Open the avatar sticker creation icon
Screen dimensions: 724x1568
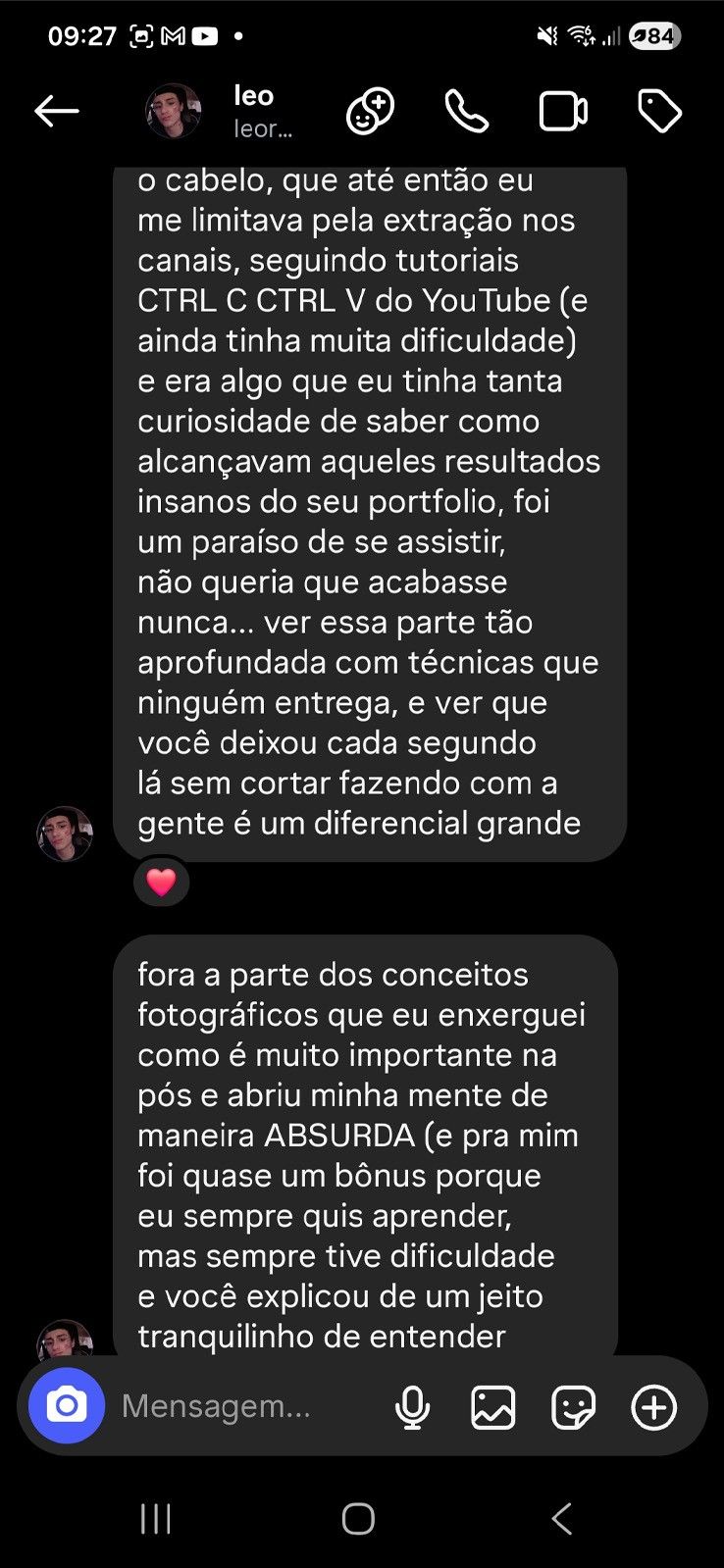click(371, 111)
